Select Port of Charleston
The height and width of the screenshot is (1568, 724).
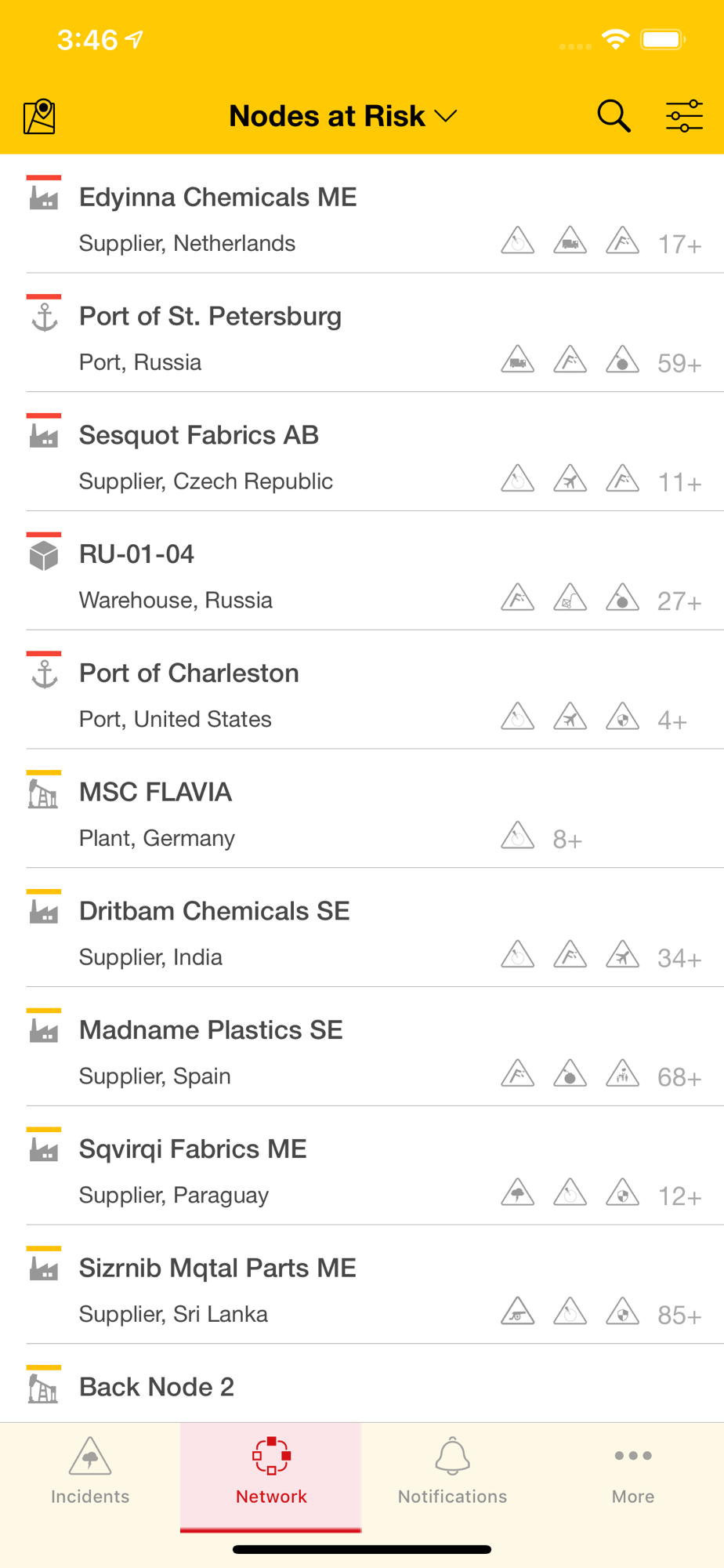coord(189,674)
